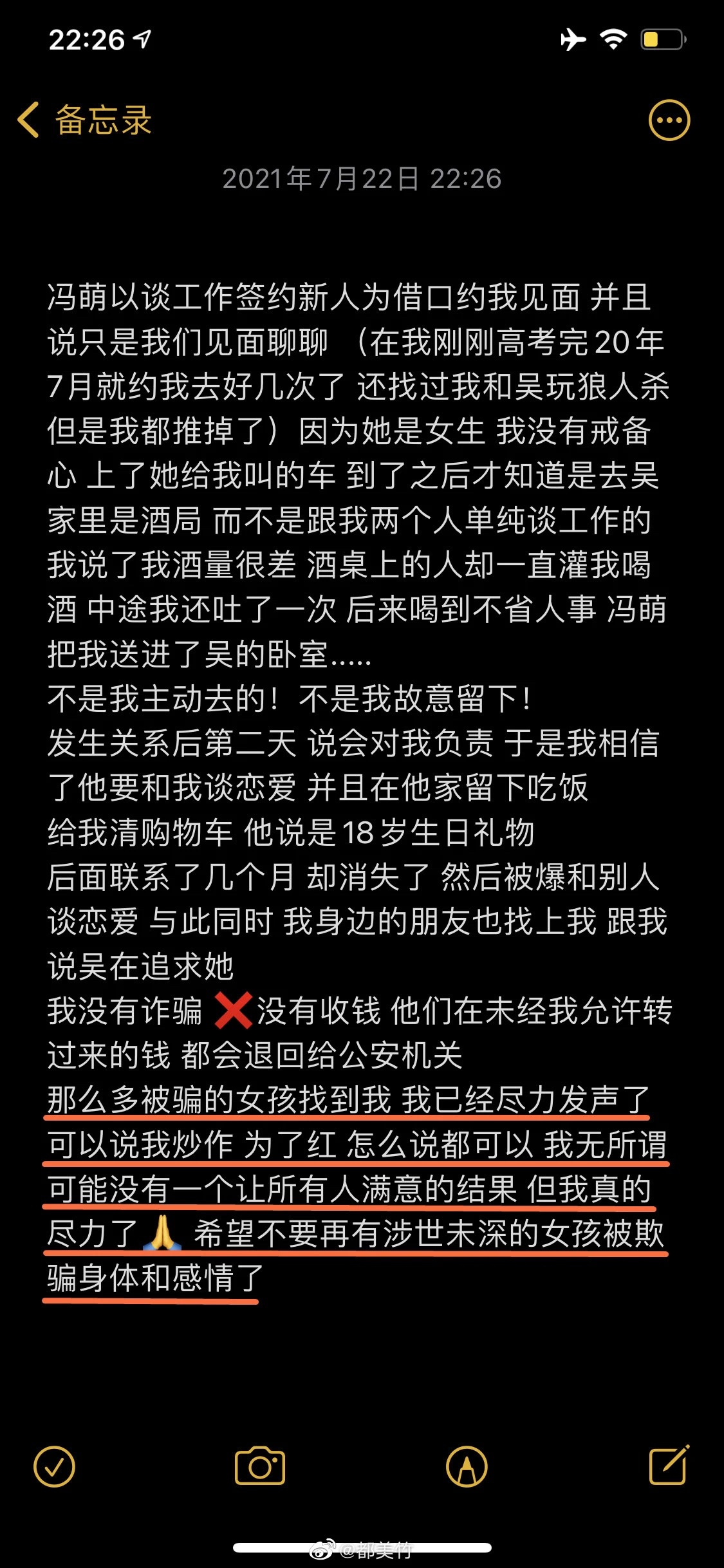Open the more options ellipsis menu
724x1568 pixels.
pyautogui.click(x=669, y=120)
